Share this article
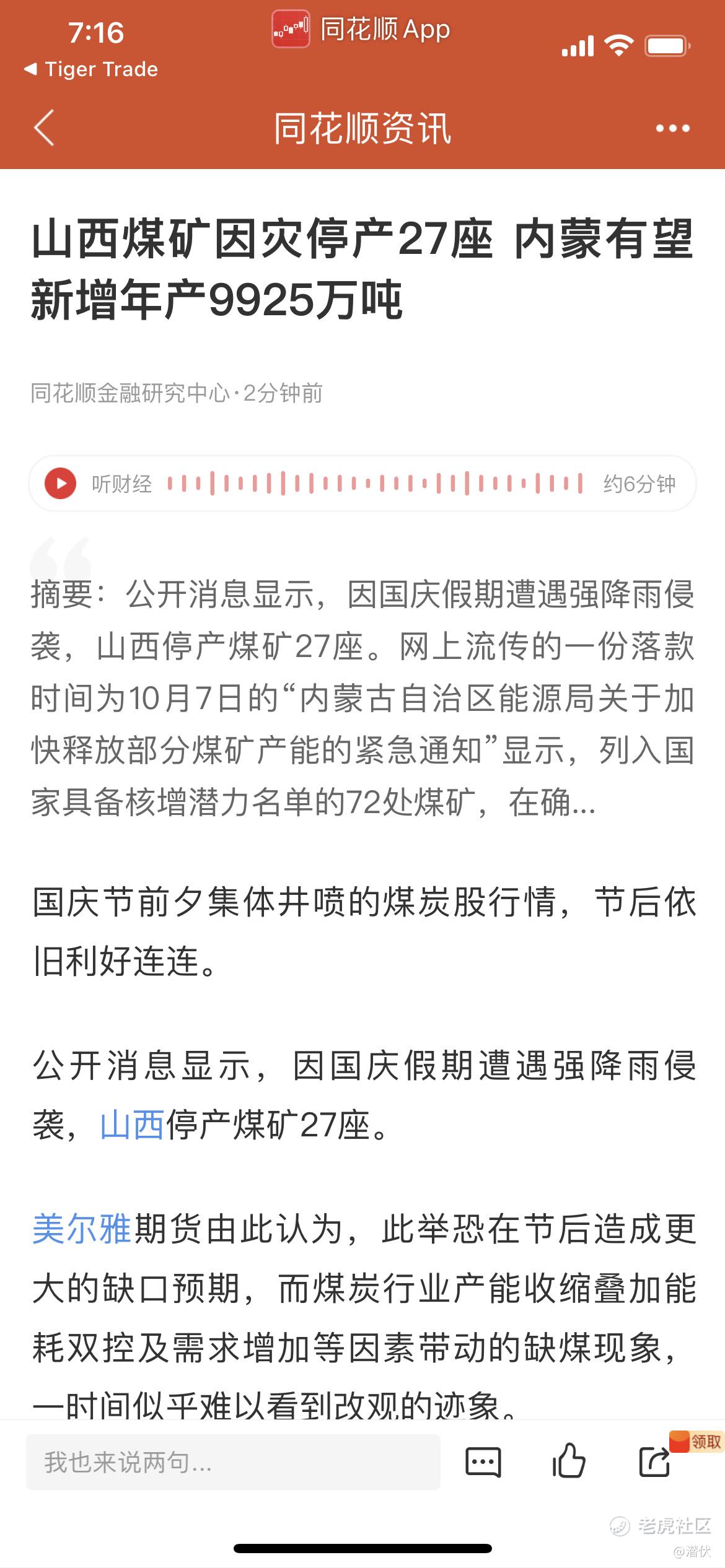The width and height of the screenshot is (725, 1568). click(654, 1463)
